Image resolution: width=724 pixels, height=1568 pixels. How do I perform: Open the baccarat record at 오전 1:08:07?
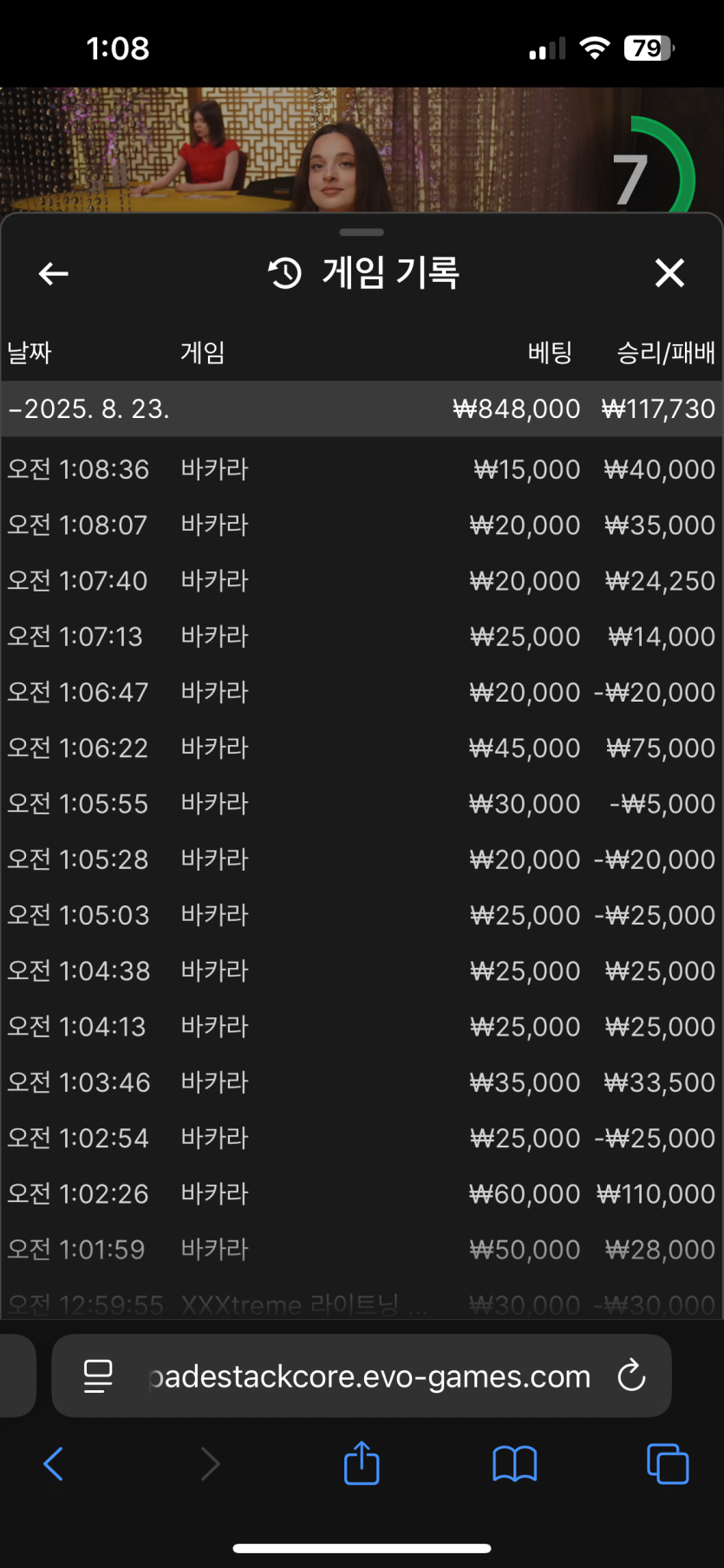(x=361, y=525)
